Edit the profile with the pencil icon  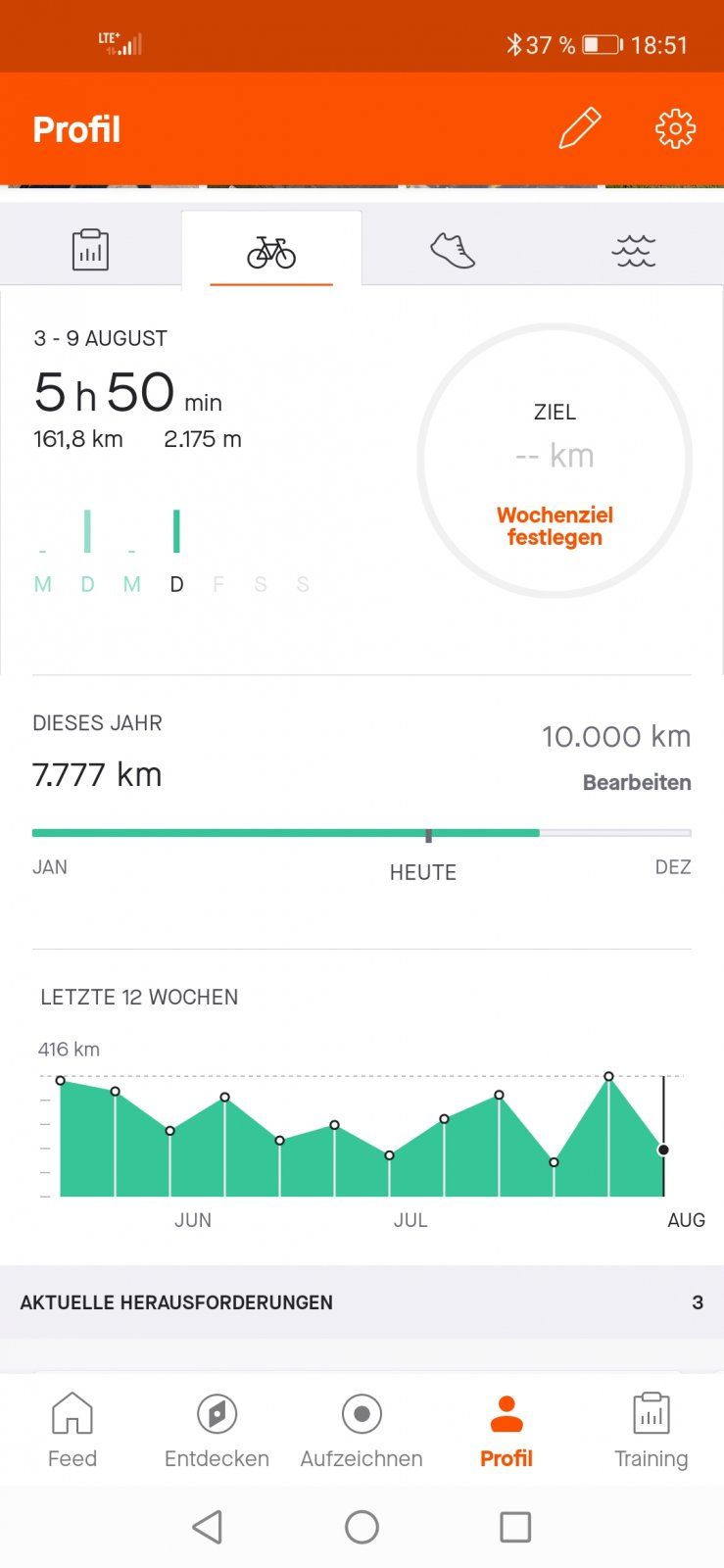[x=579, y=127]
